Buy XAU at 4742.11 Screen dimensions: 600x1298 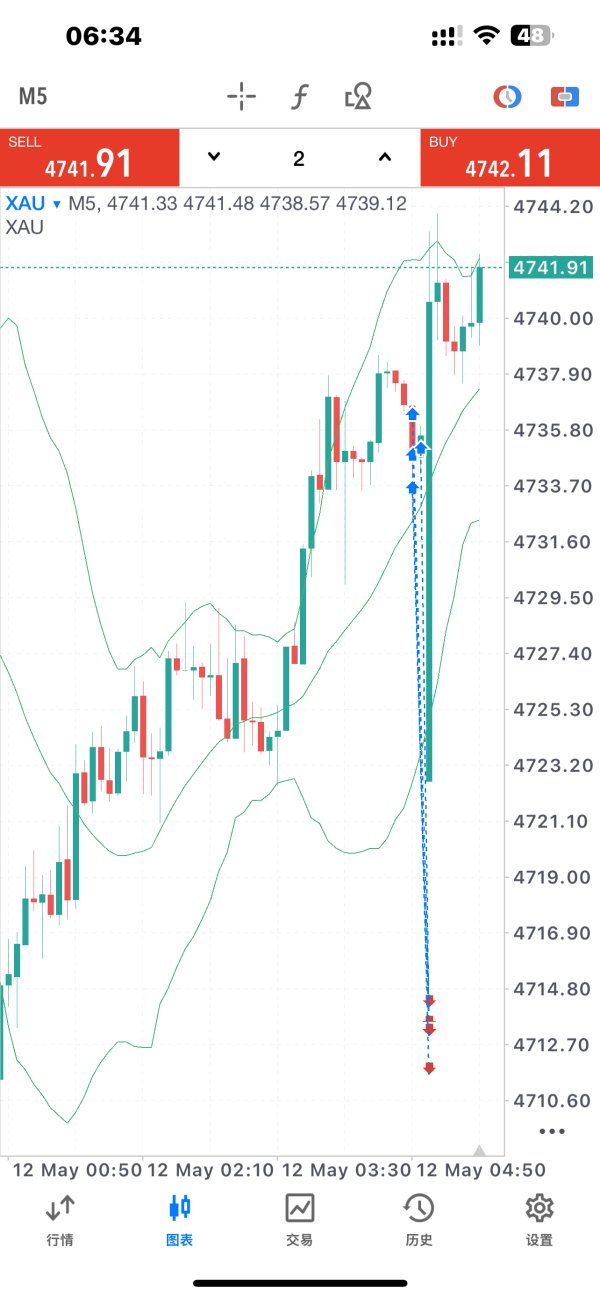pyautogui.click(x=510, y=158)
